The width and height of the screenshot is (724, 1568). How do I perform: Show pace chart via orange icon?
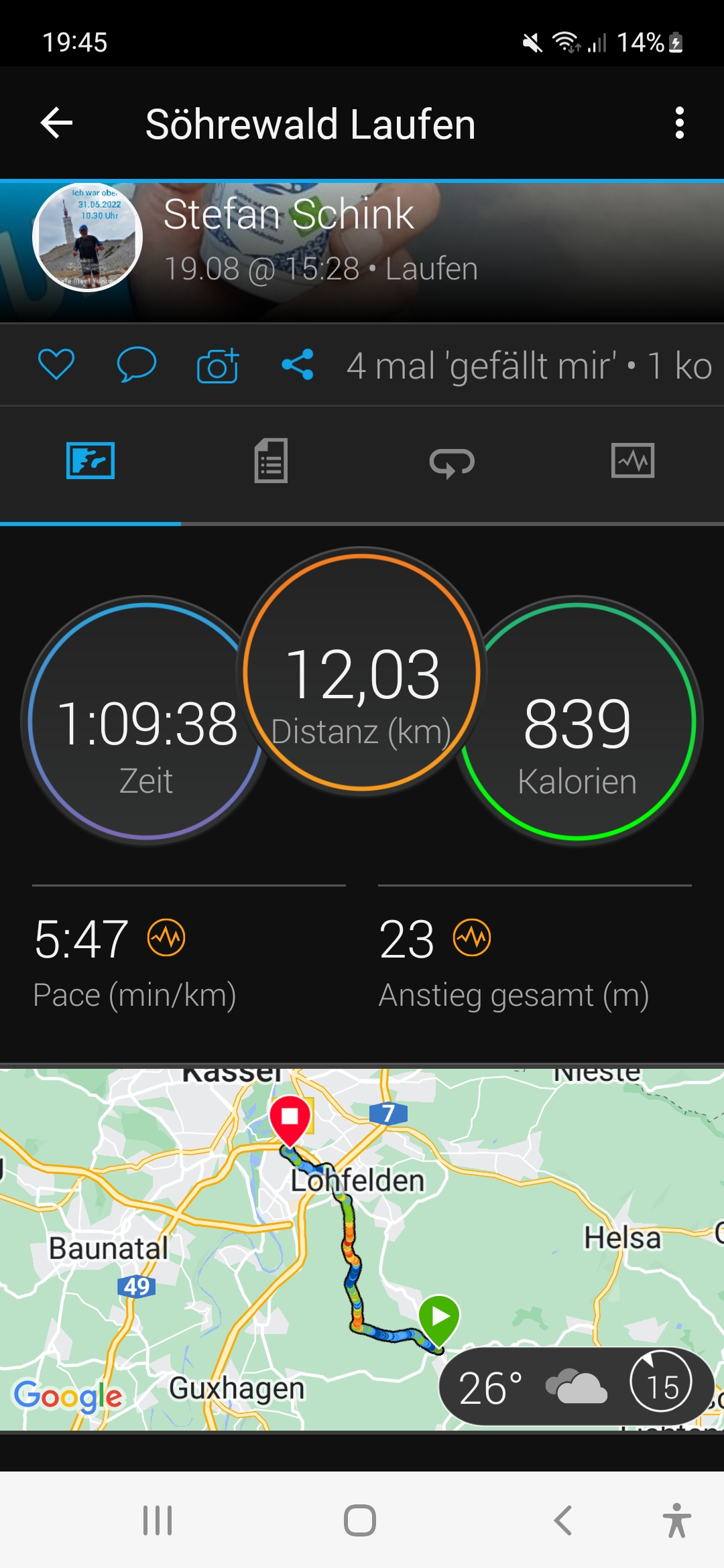coord(166,937)
